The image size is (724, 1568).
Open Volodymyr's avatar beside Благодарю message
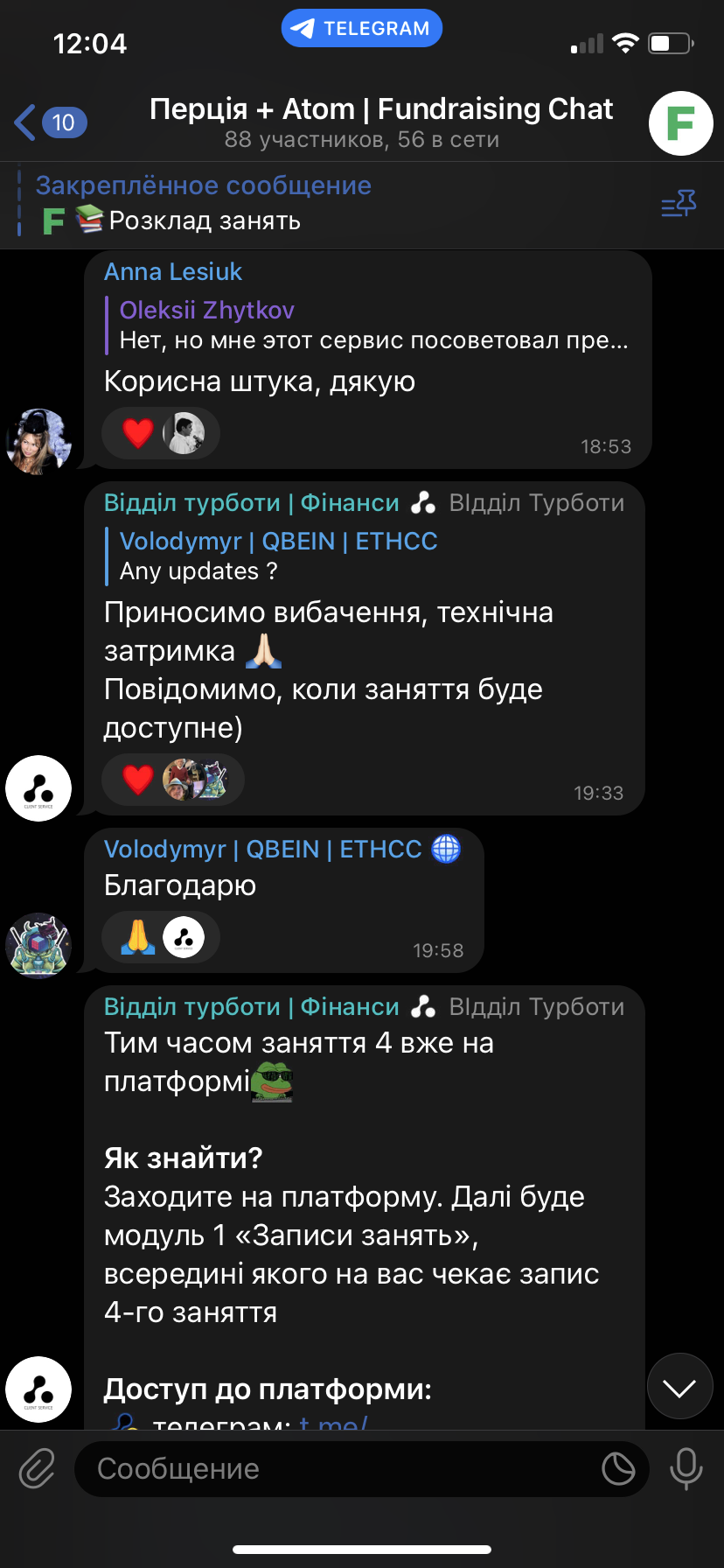[x=38, y=945]
